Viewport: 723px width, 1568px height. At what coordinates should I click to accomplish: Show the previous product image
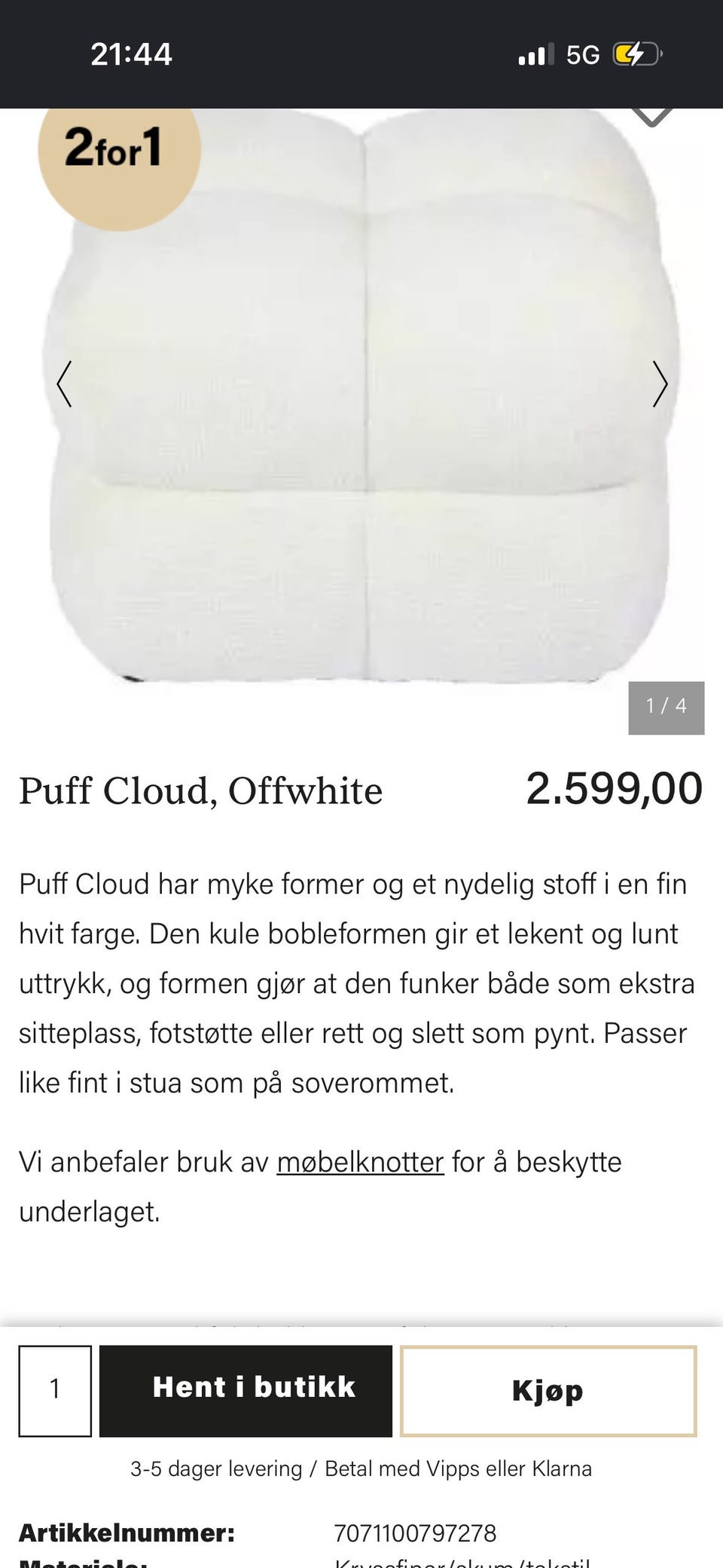click(64, 384)
